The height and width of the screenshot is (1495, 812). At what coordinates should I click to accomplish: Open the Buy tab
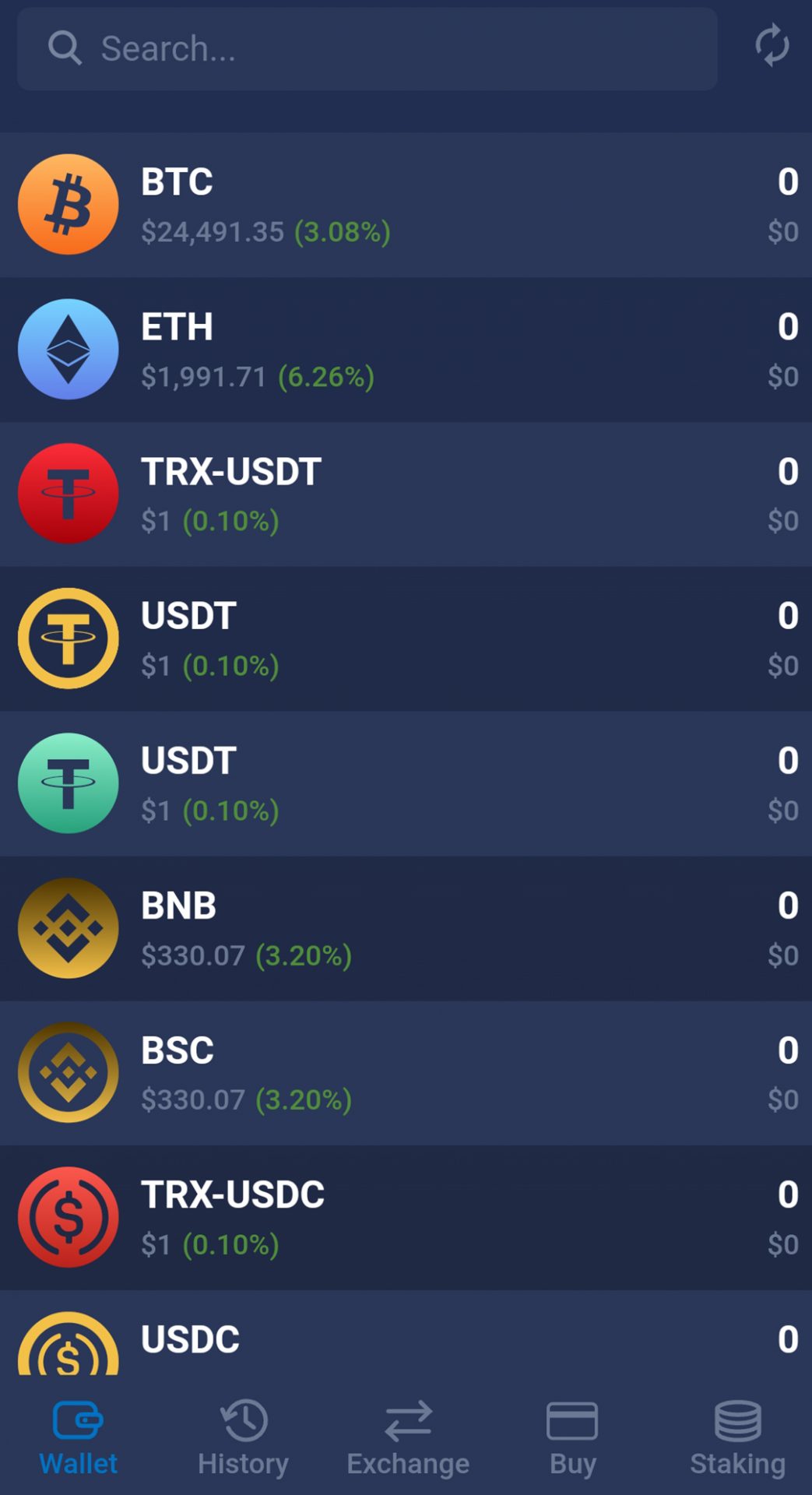coord(572,1439)
